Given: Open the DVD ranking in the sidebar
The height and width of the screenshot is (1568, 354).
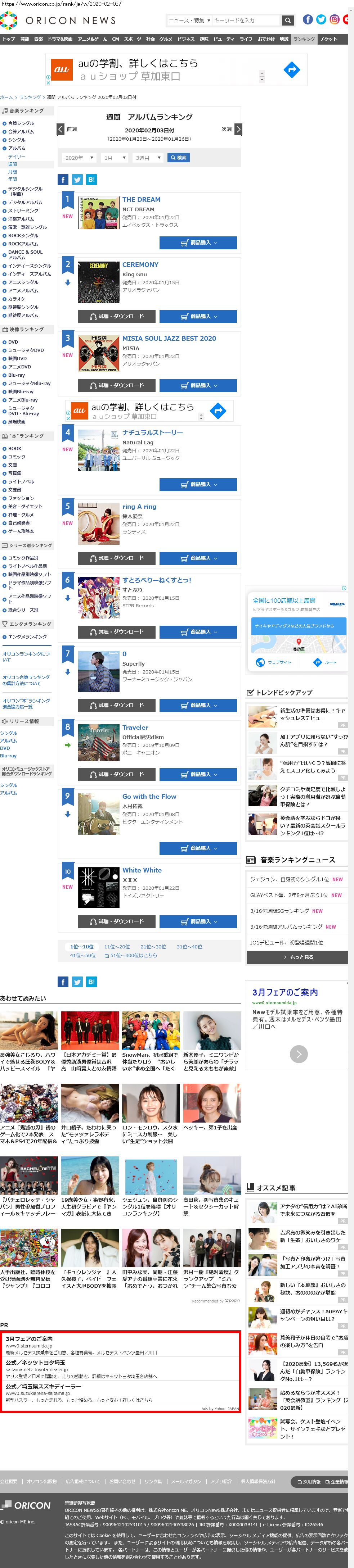Looking at the screenshot, I should 13,342.
